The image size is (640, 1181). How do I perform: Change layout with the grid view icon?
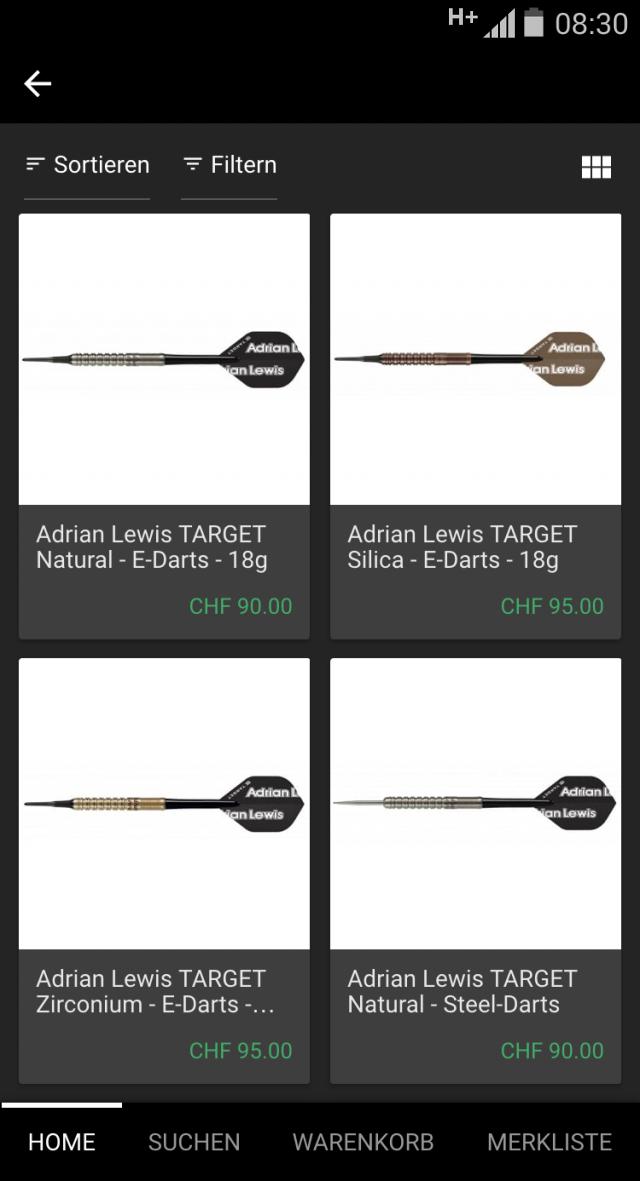[596, 167]
